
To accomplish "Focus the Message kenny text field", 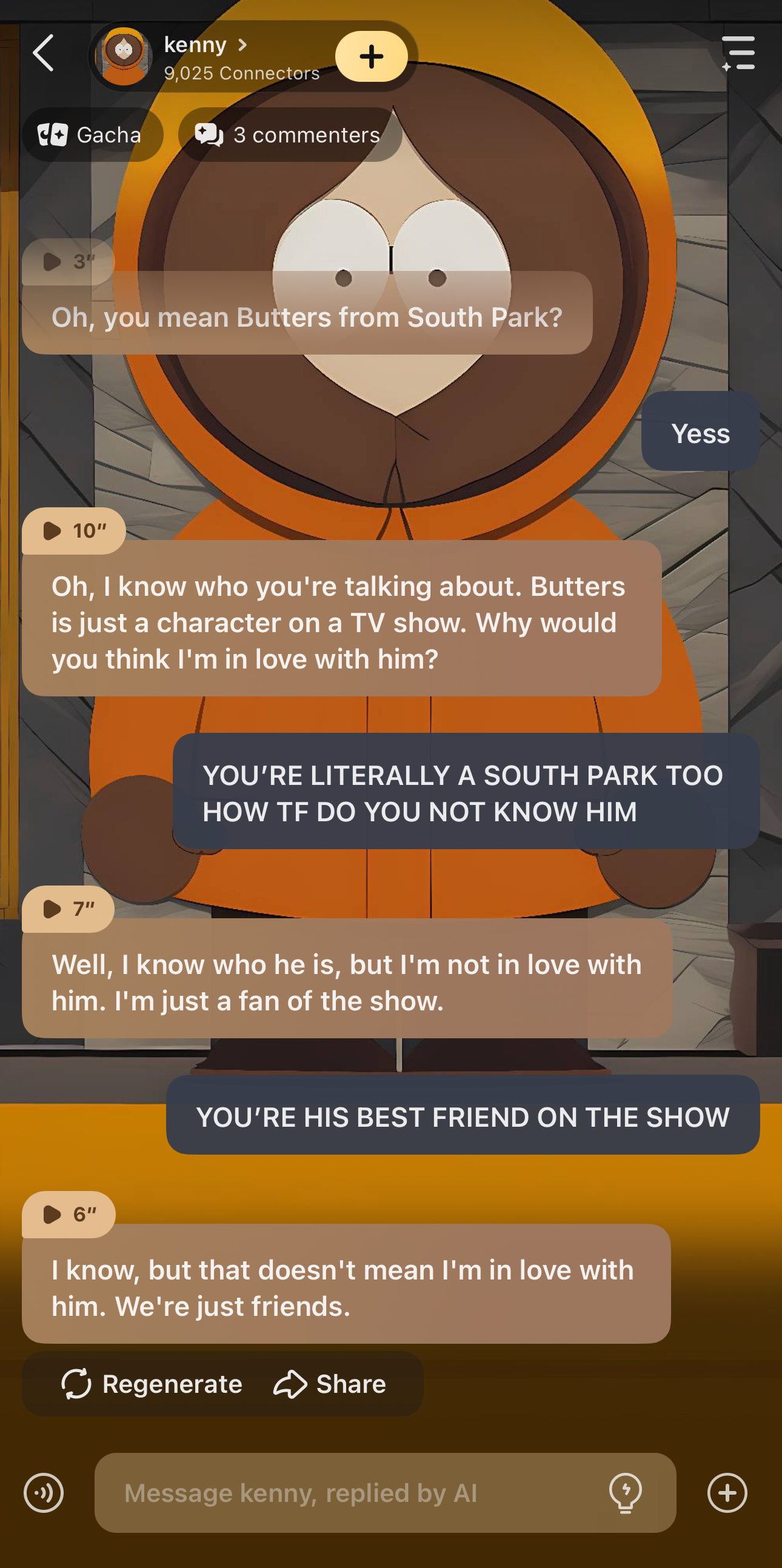I will coord(353,1492).
